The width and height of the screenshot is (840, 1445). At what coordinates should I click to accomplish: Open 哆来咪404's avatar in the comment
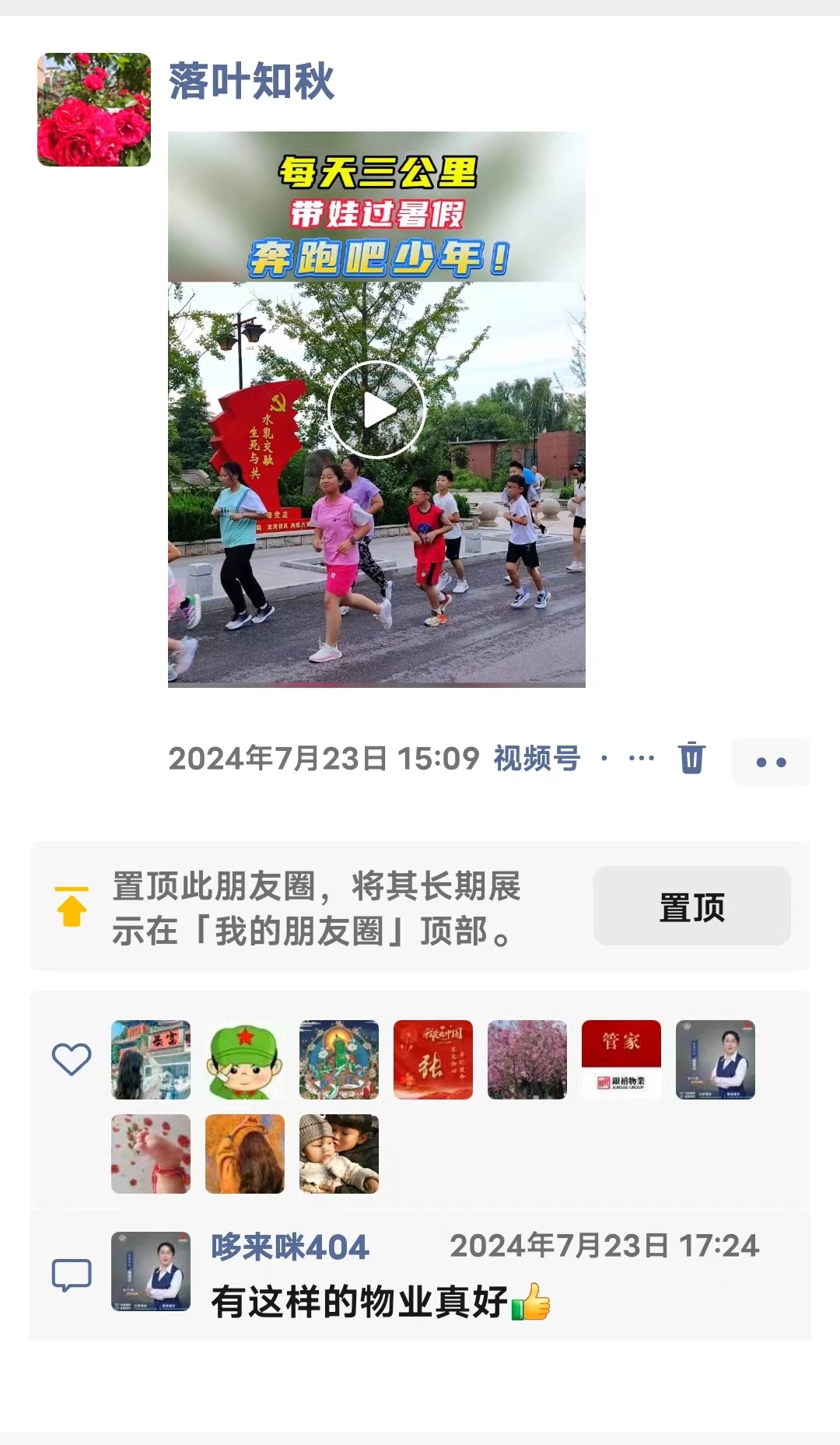151,1271
